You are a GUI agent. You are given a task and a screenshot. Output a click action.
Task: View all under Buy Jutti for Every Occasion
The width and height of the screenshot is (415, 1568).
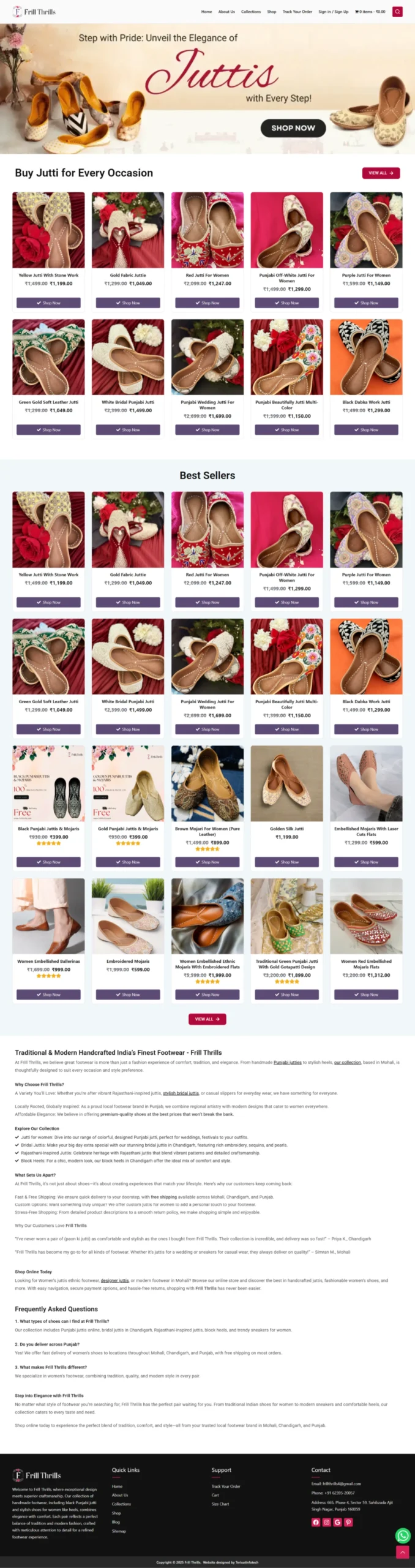point(381,173)
